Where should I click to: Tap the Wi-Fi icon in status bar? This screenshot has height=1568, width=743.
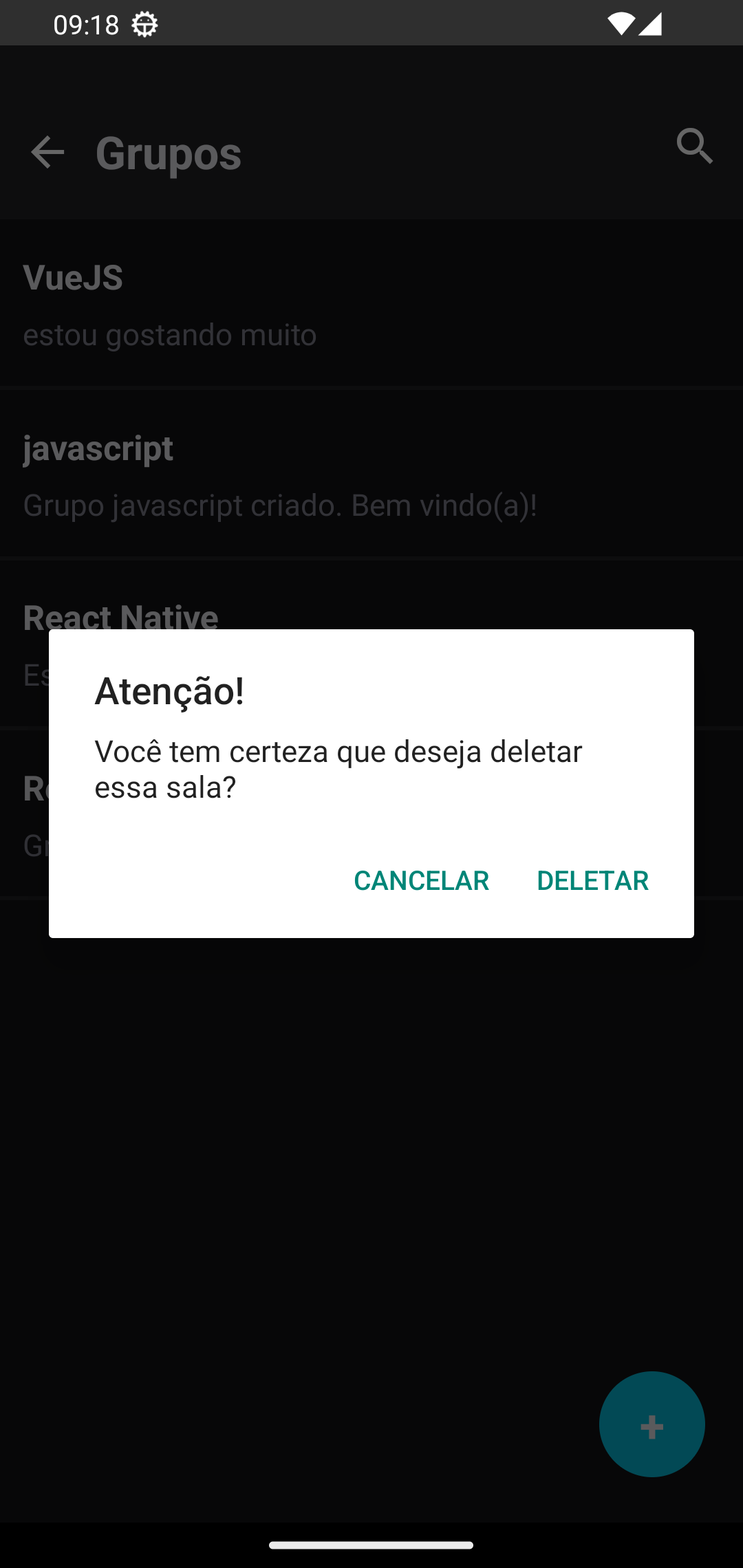pyautogui.click(x=621, y=23)
